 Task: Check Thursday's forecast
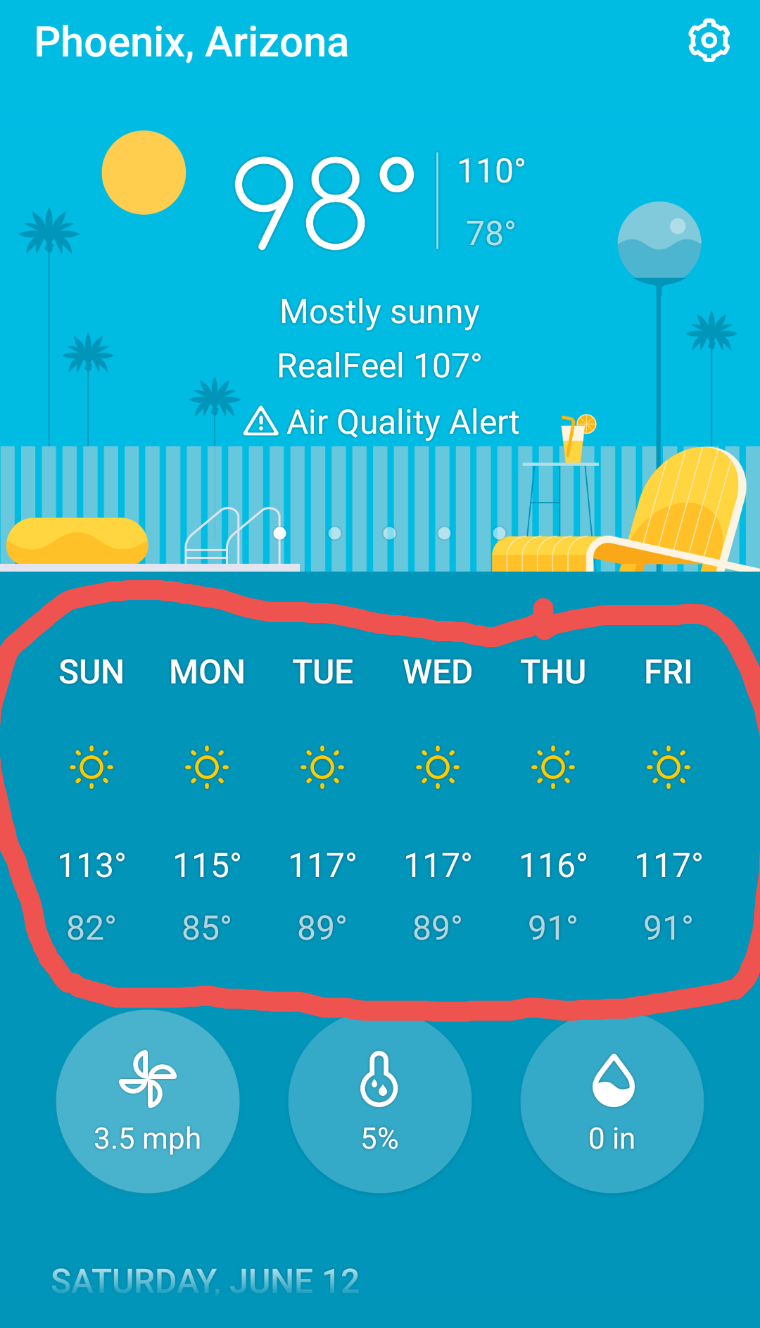[553, 800]
